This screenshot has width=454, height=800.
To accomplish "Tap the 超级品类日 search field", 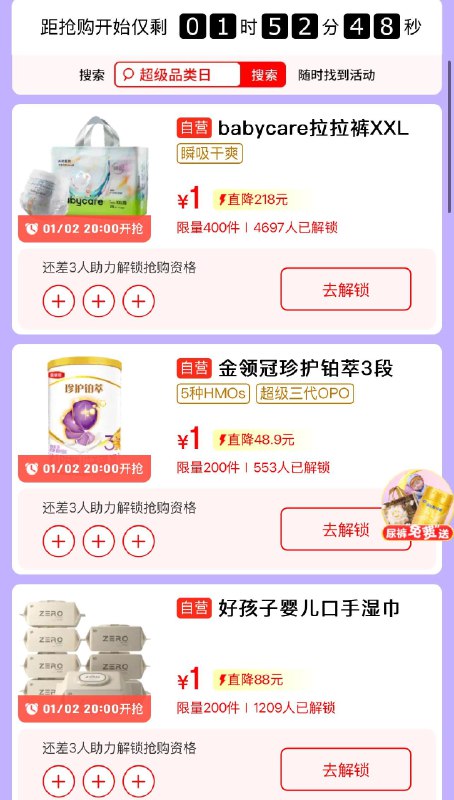I will click(178, 75).
